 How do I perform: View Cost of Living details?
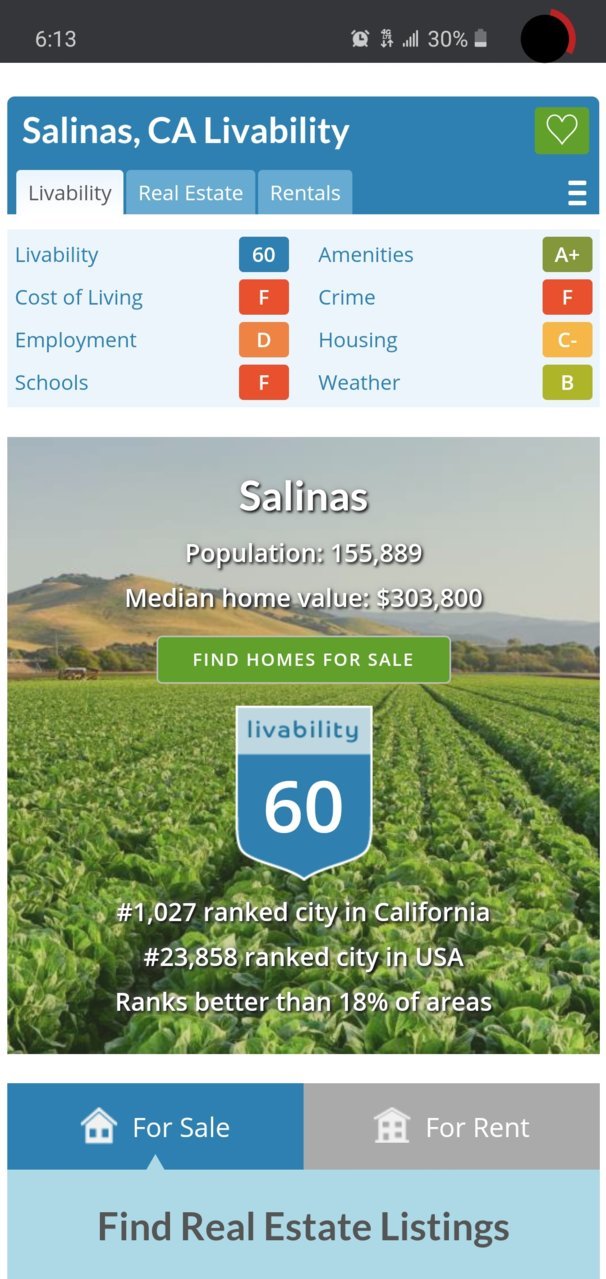point(79,298)
